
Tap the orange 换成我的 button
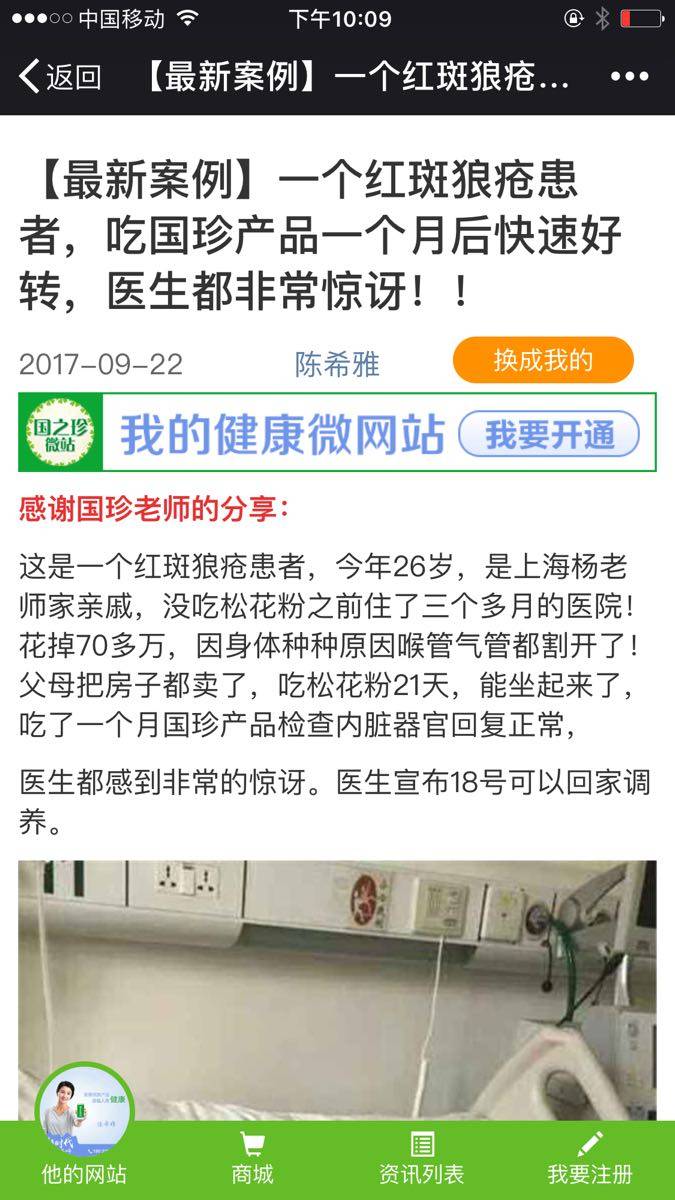(x=543, y=361)
